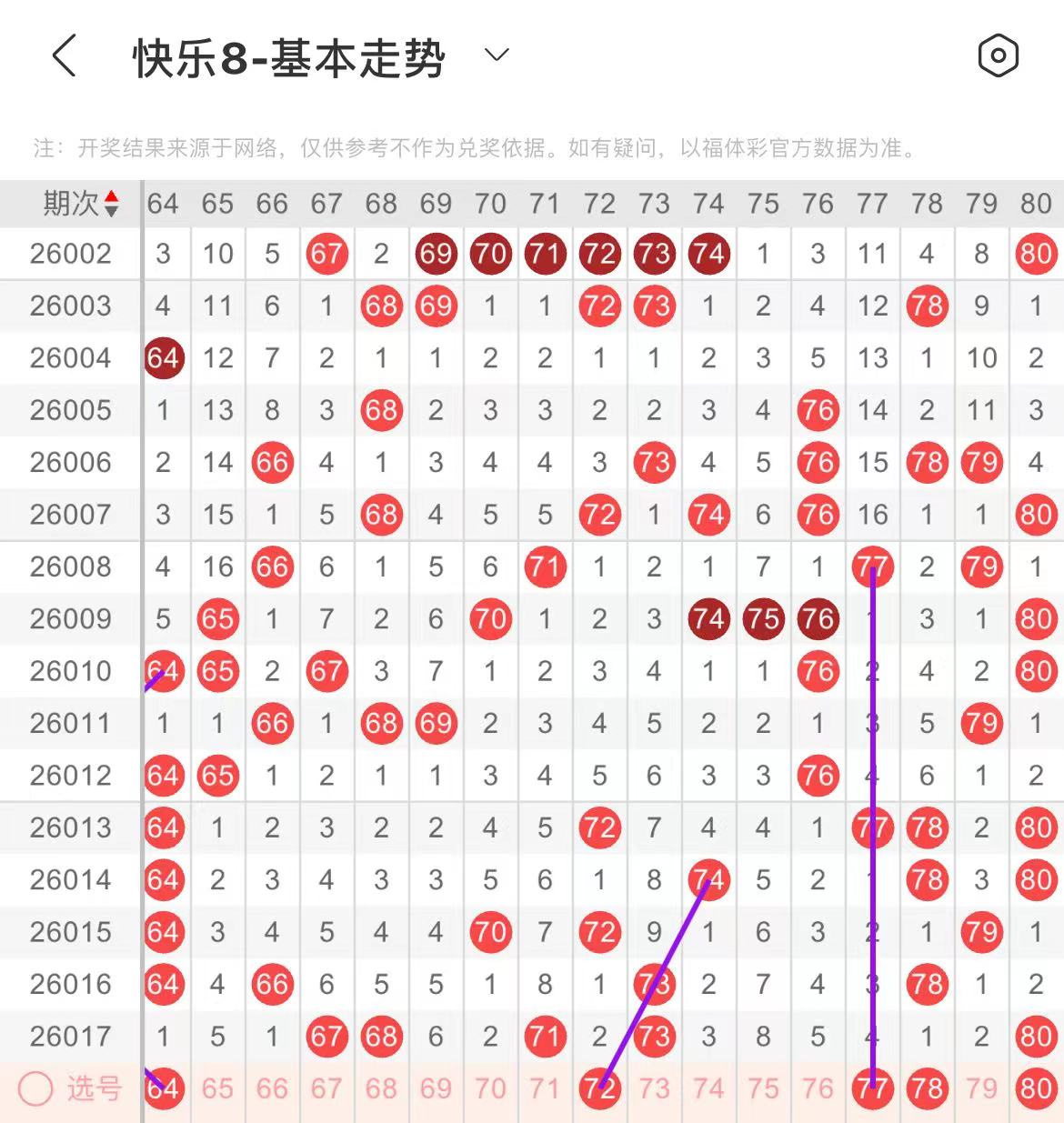1064x1123 pixels.
Task: Pick number 71 in the 选号 row
Action: [x=545, y=1088]
